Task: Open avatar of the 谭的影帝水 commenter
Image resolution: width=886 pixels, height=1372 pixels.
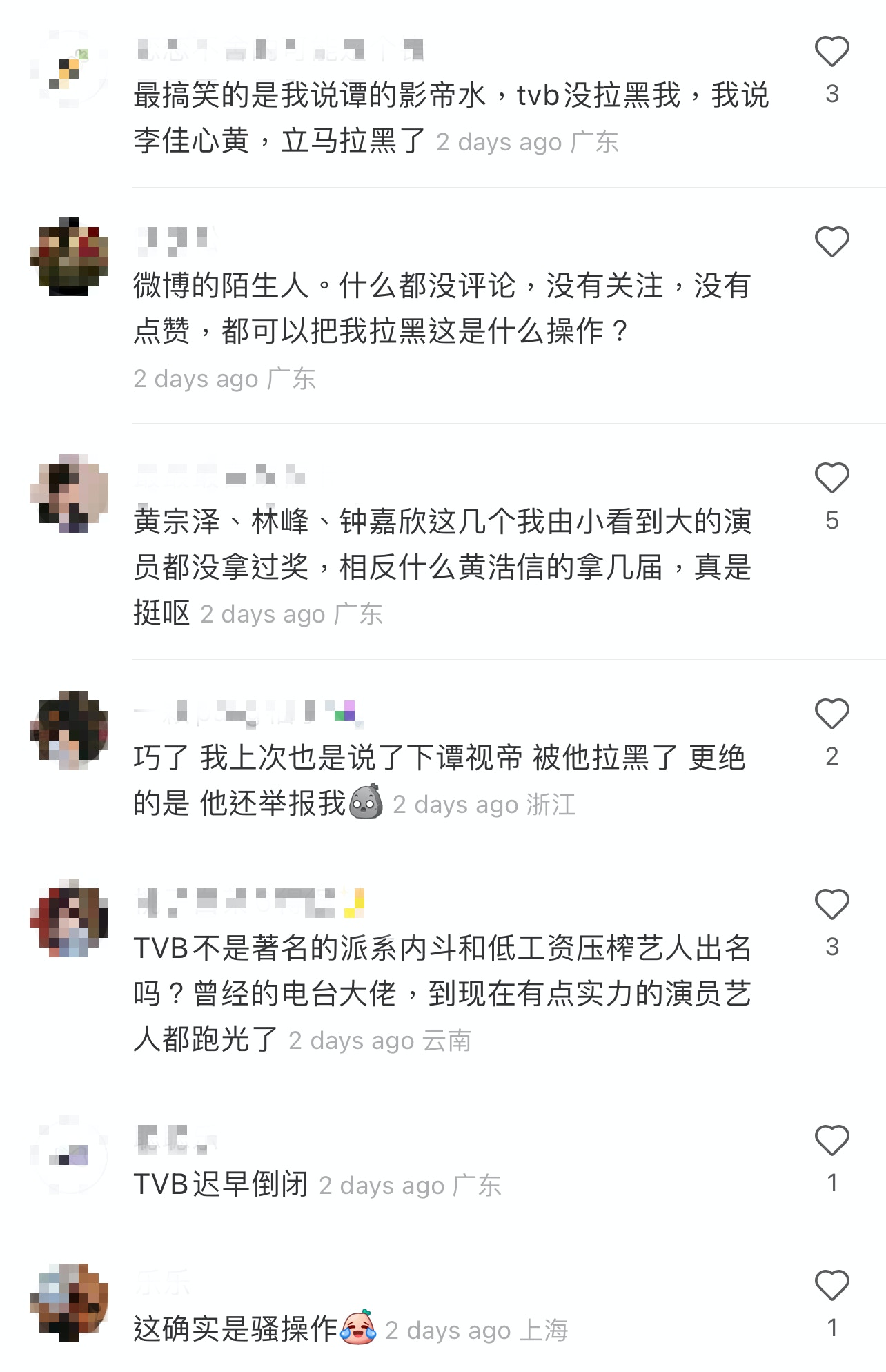Action: [x=69, y=69]
